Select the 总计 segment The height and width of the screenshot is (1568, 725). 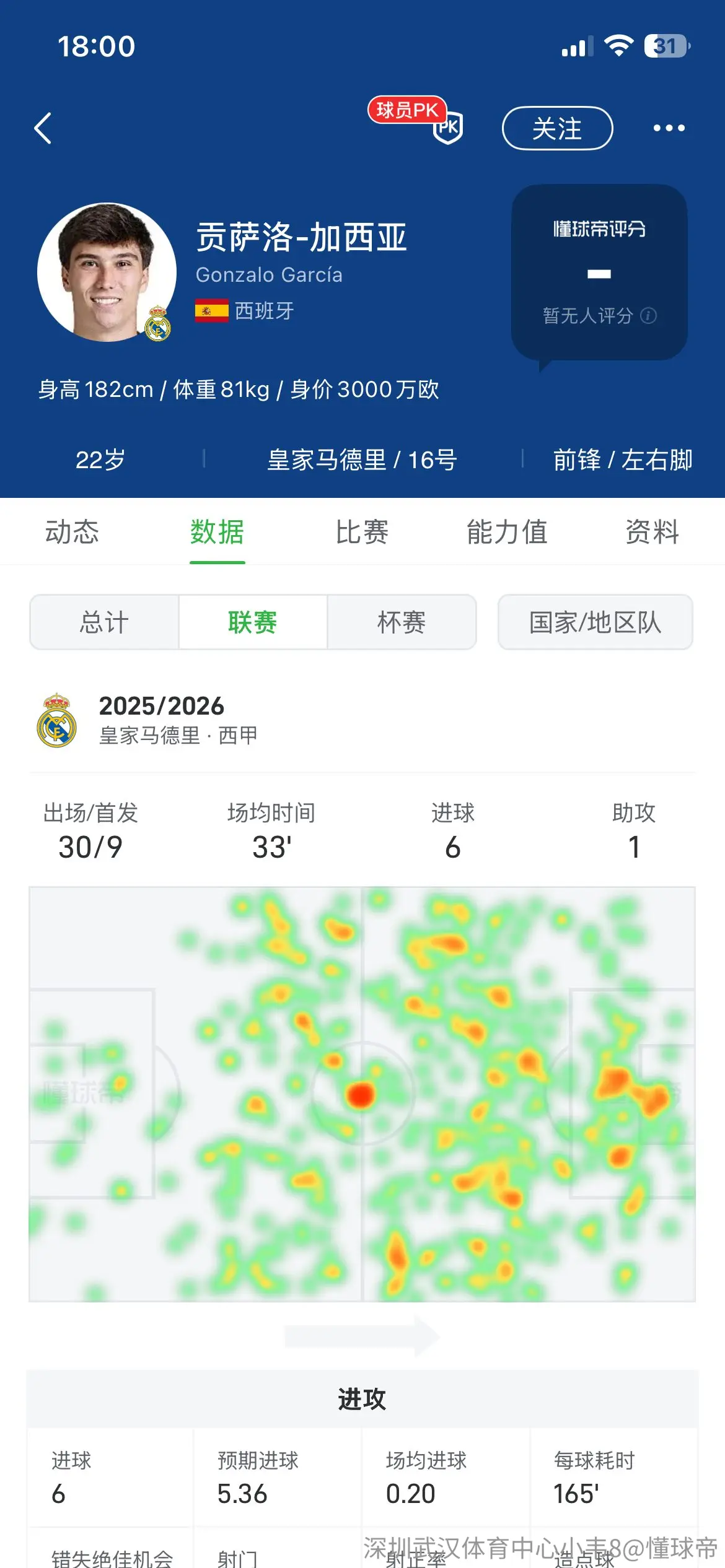[x=104, y=622]
